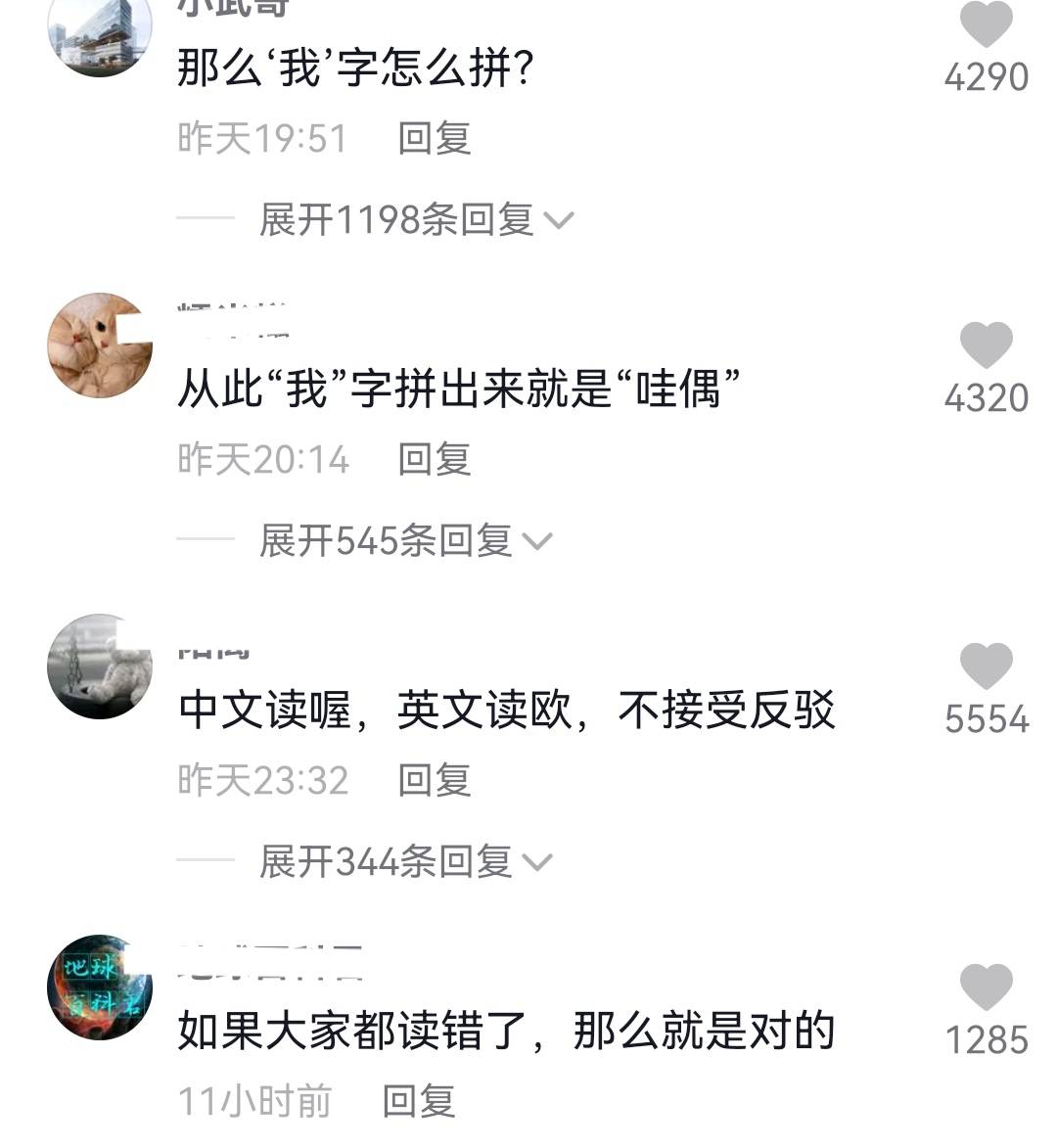Reply to the comment posted 昨天20:14
Viewport: 1057px width, 1148px height.
434,459
